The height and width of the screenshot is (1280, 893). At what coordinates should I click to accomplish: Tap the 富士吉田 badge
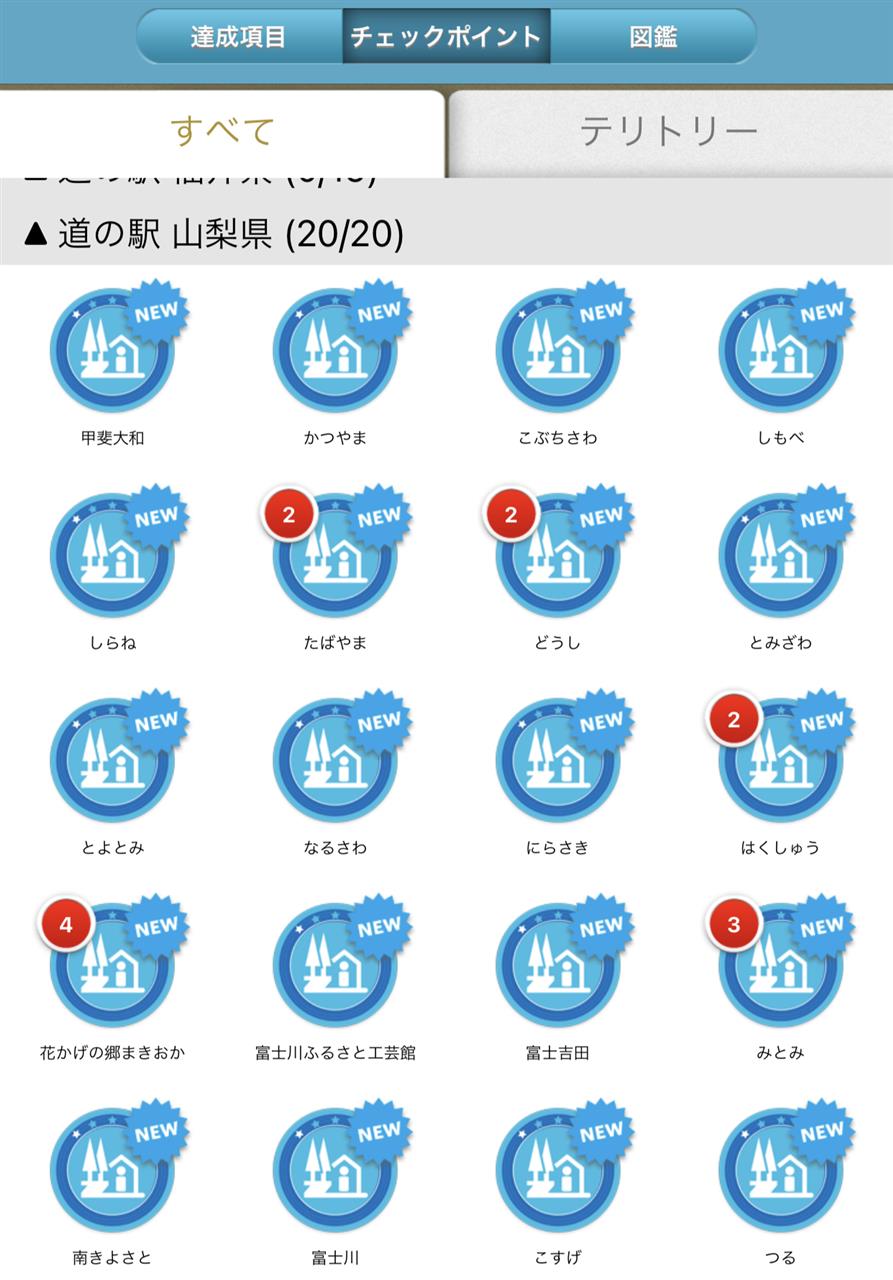(558, 966)
